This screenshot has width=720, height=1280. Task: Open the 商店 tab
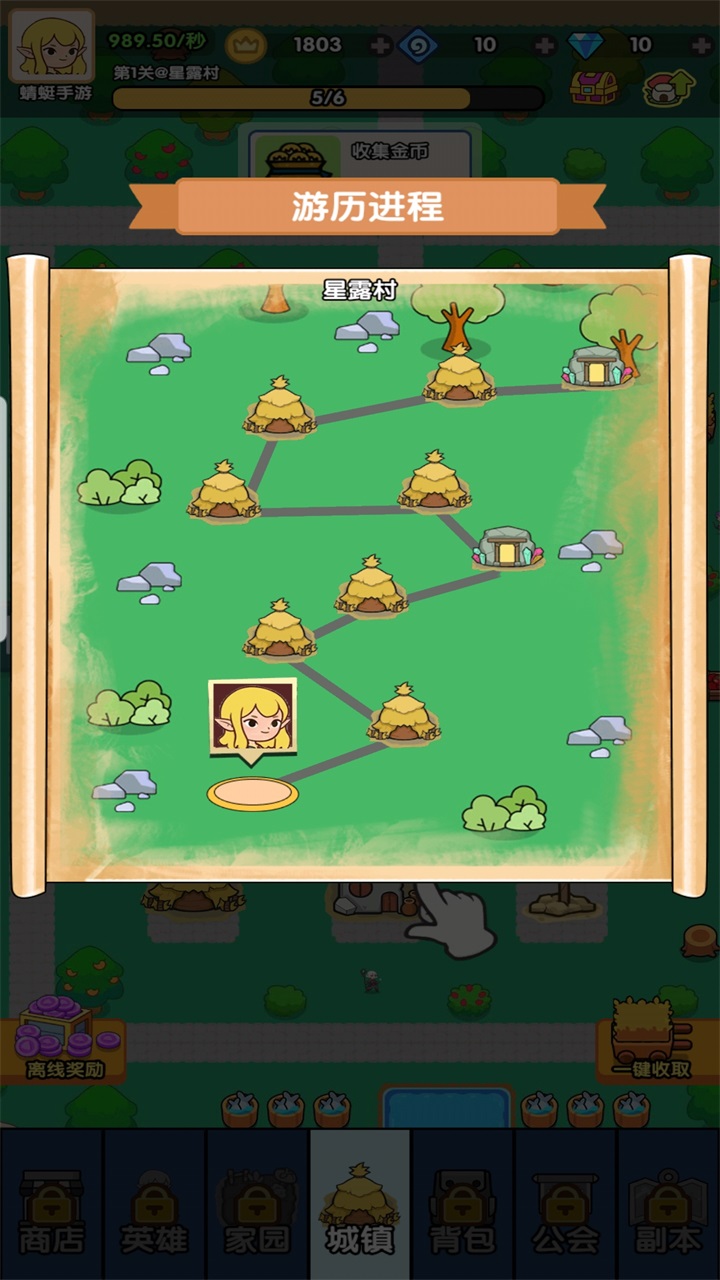tap(52, 1205)
